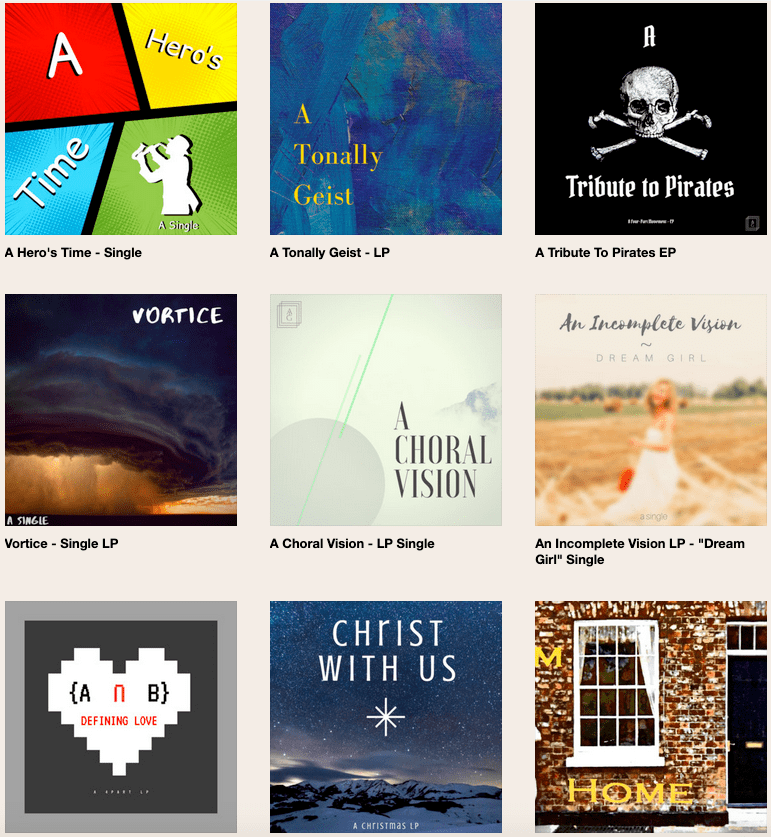Tap the A Tonally Geist - LP title

point(329,253)
